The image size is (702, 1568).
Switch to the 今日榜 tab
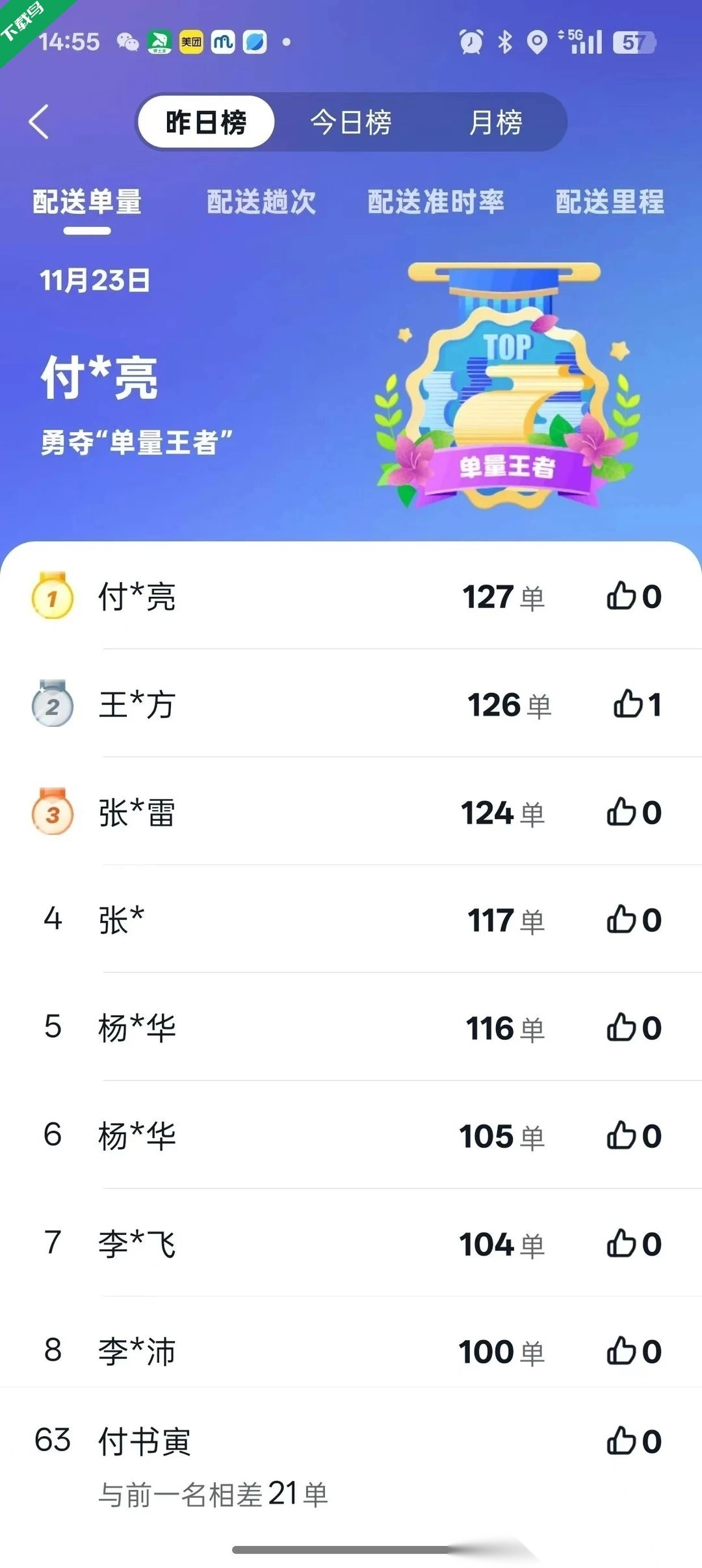(352, 121)
